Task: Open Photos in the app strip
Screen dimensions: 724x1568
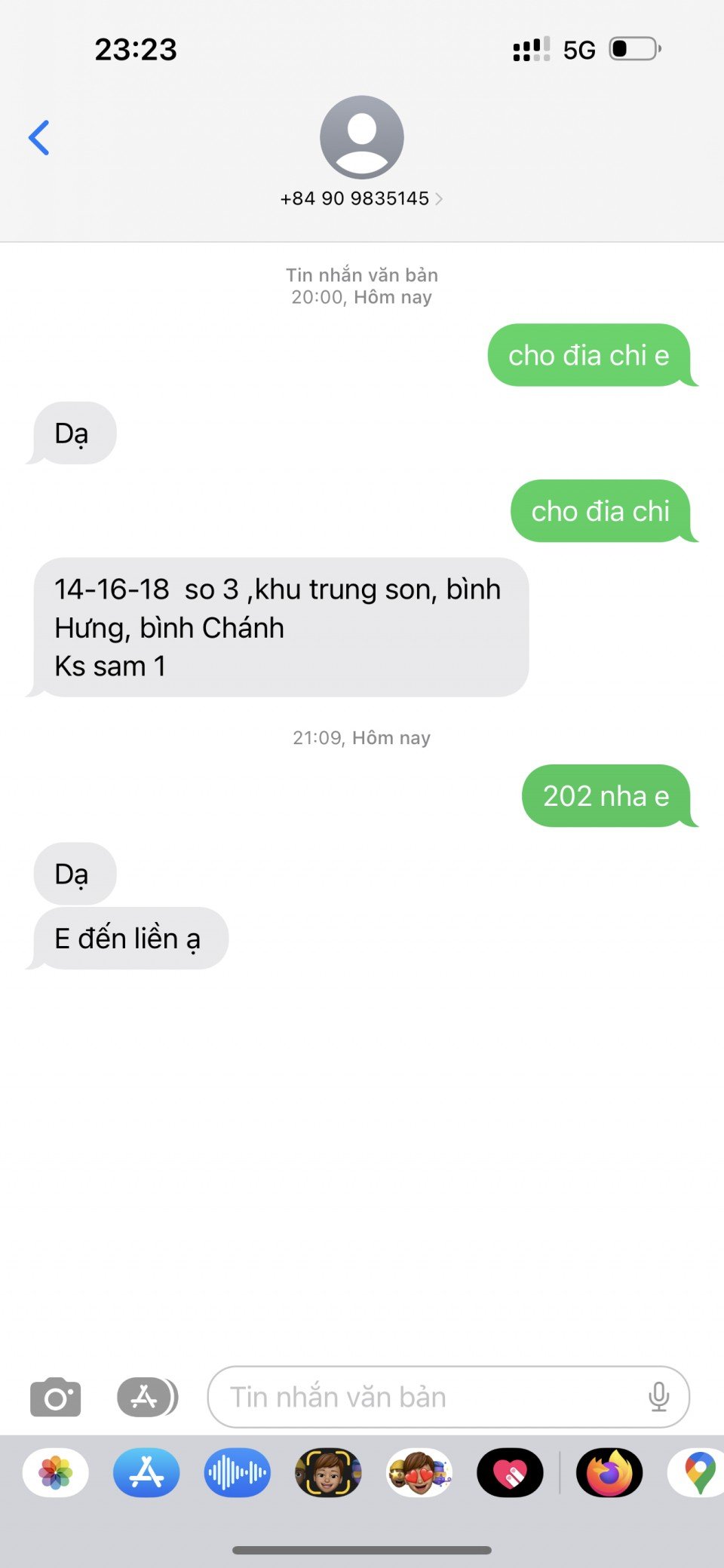Action: coord(56,1472)
